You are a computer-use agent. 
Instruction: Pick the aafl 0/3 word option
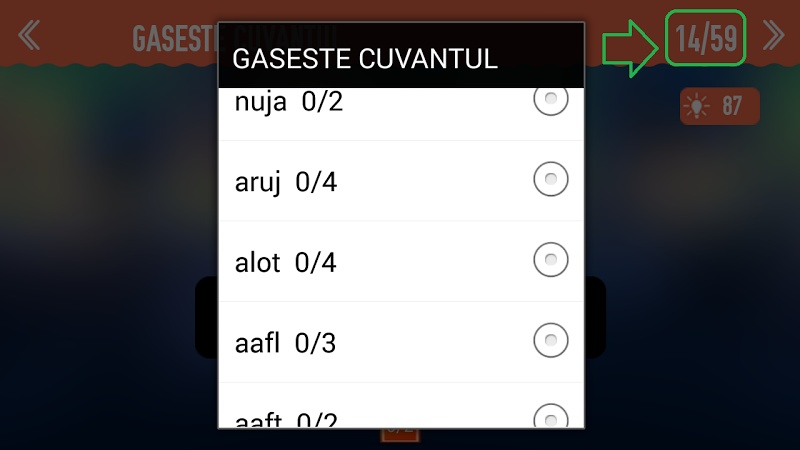pyautogui.click(x=550, y=341)
